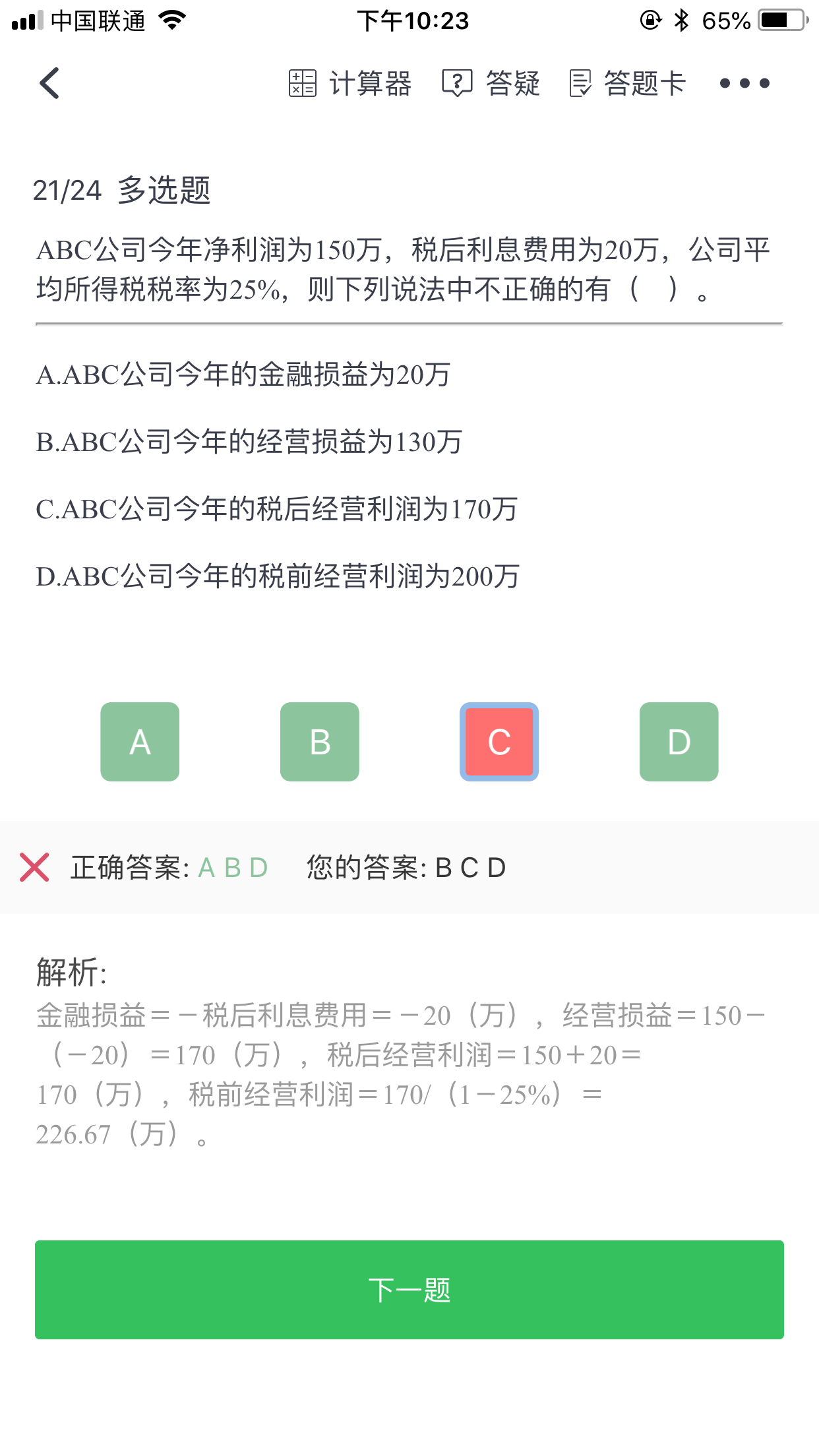Tap the red answer option C
This screenshot has height=1456, width=819.
[499, 742]
